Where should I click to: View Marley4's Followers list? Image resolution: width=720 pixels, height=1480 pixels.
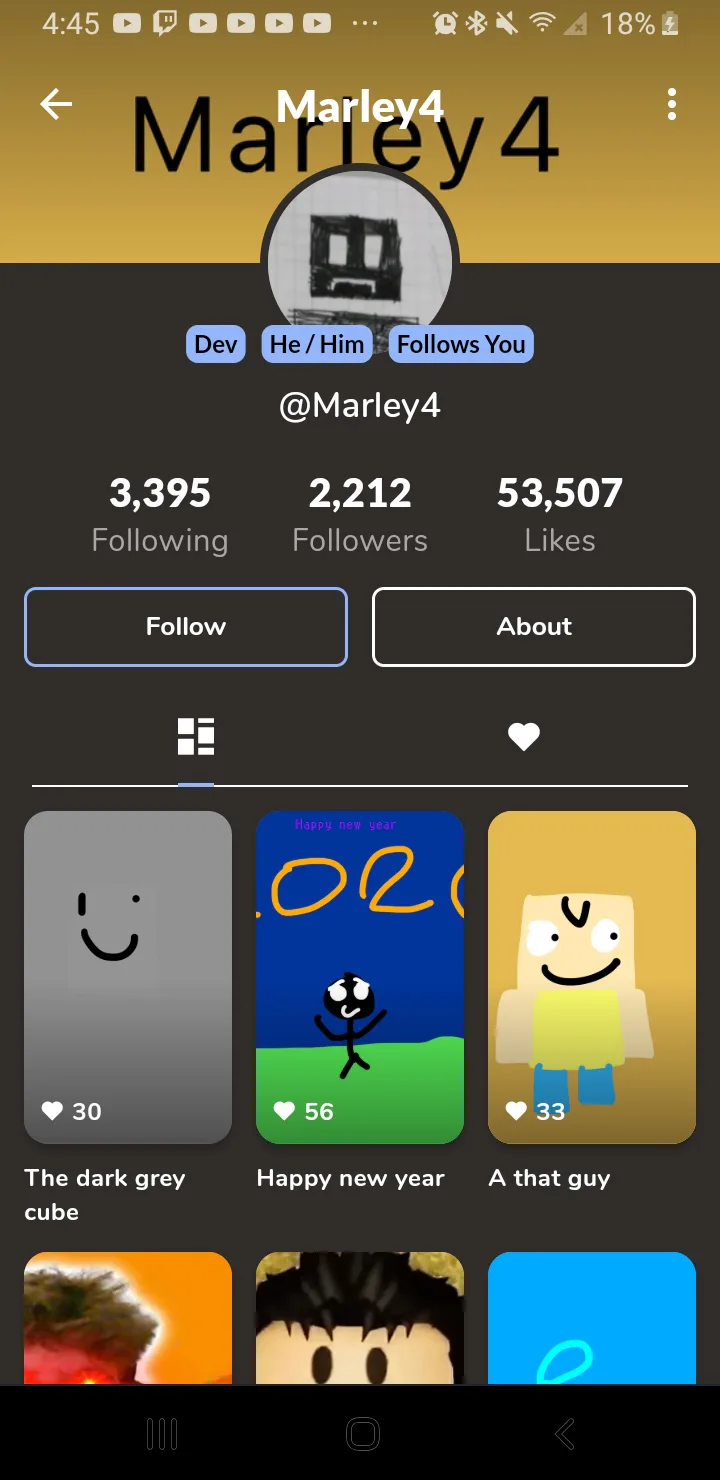pyautogui.click(x=360, y=514)
